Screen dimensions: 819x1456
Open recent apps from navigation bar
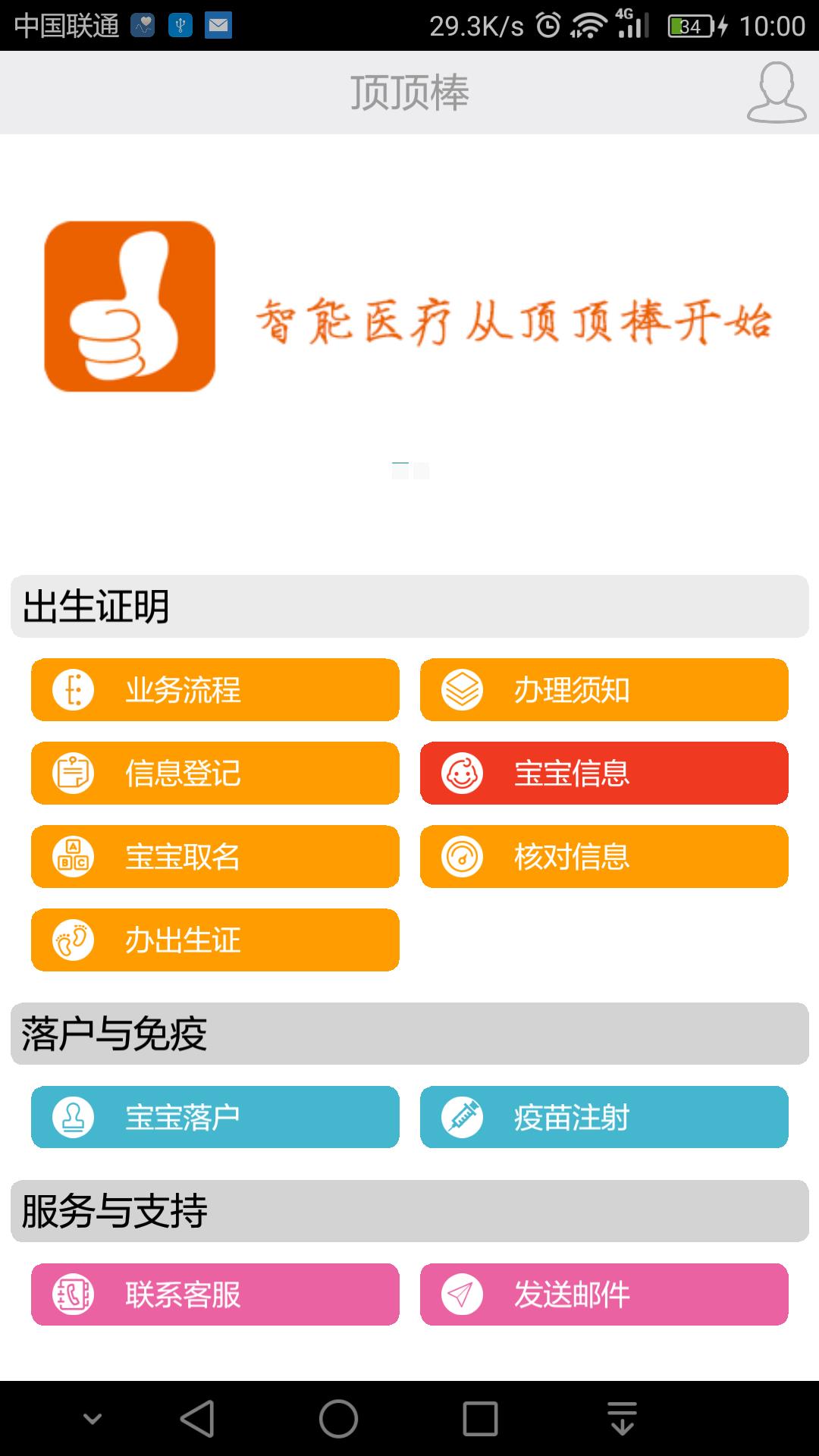pyautogui.click(x=480, y=1419)
